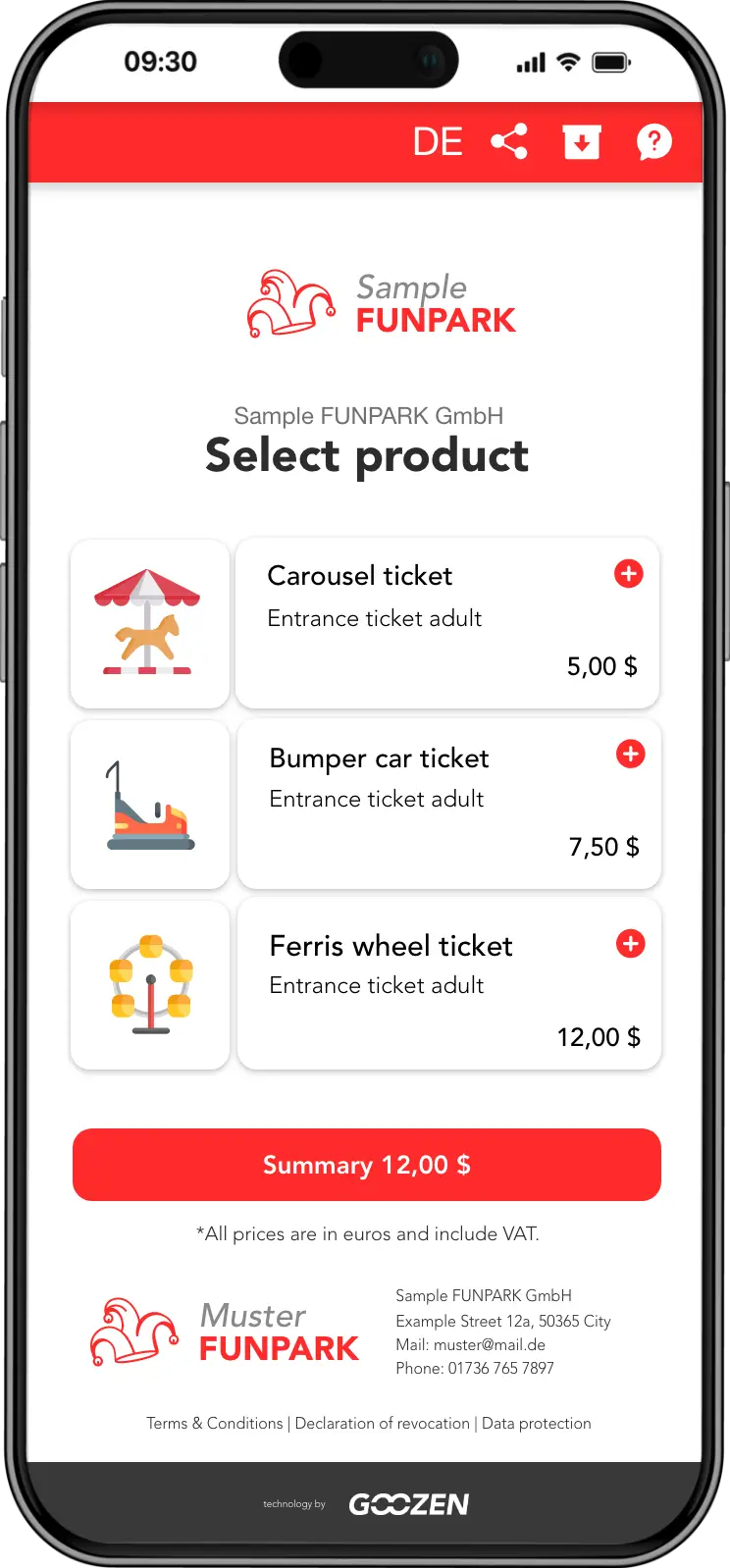Screen dimensions: 730x1568
Task: Open the help question mark icon
Action: [653, 142]
